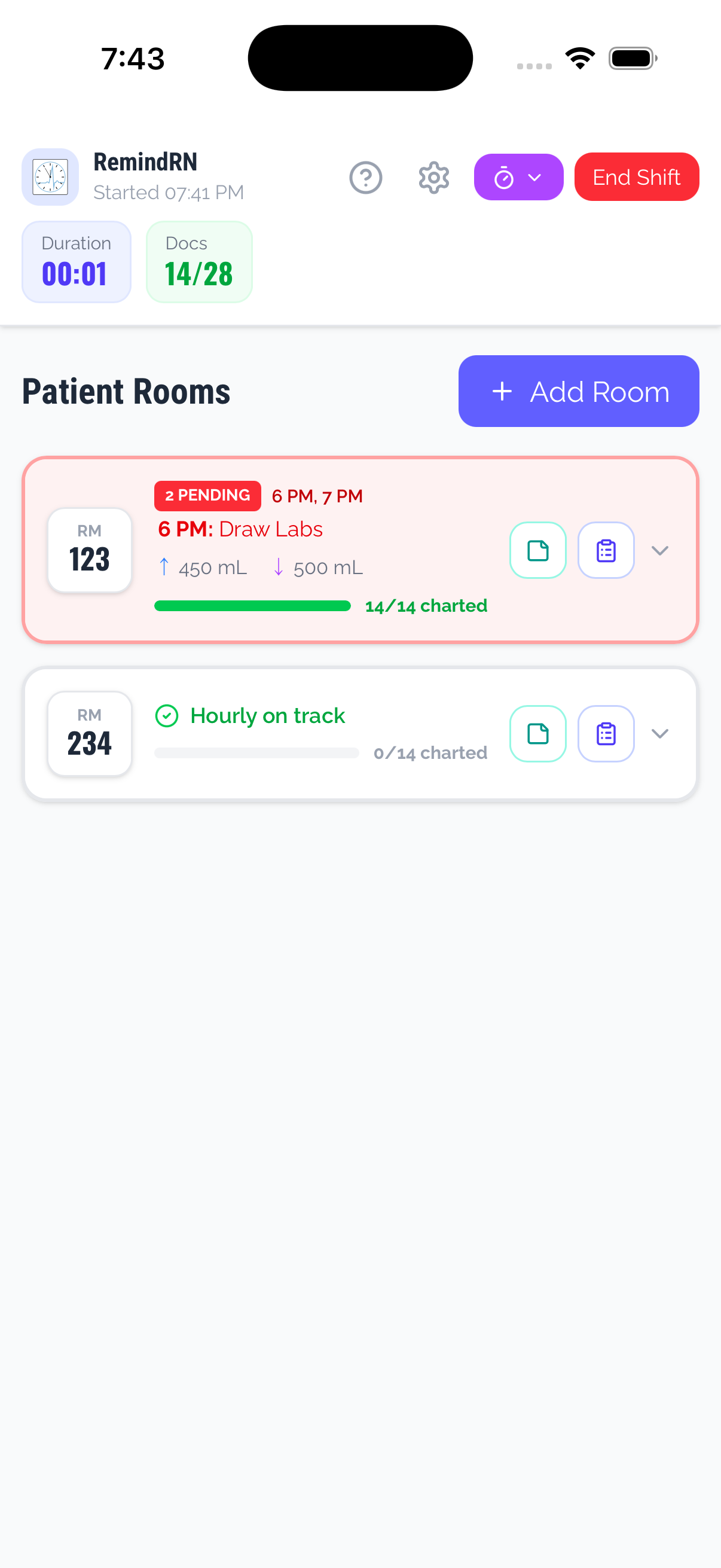The height and width of the screenshot is (1568, 721).
Task: Expand room 123 details chevron
Action: coord(659,550)
